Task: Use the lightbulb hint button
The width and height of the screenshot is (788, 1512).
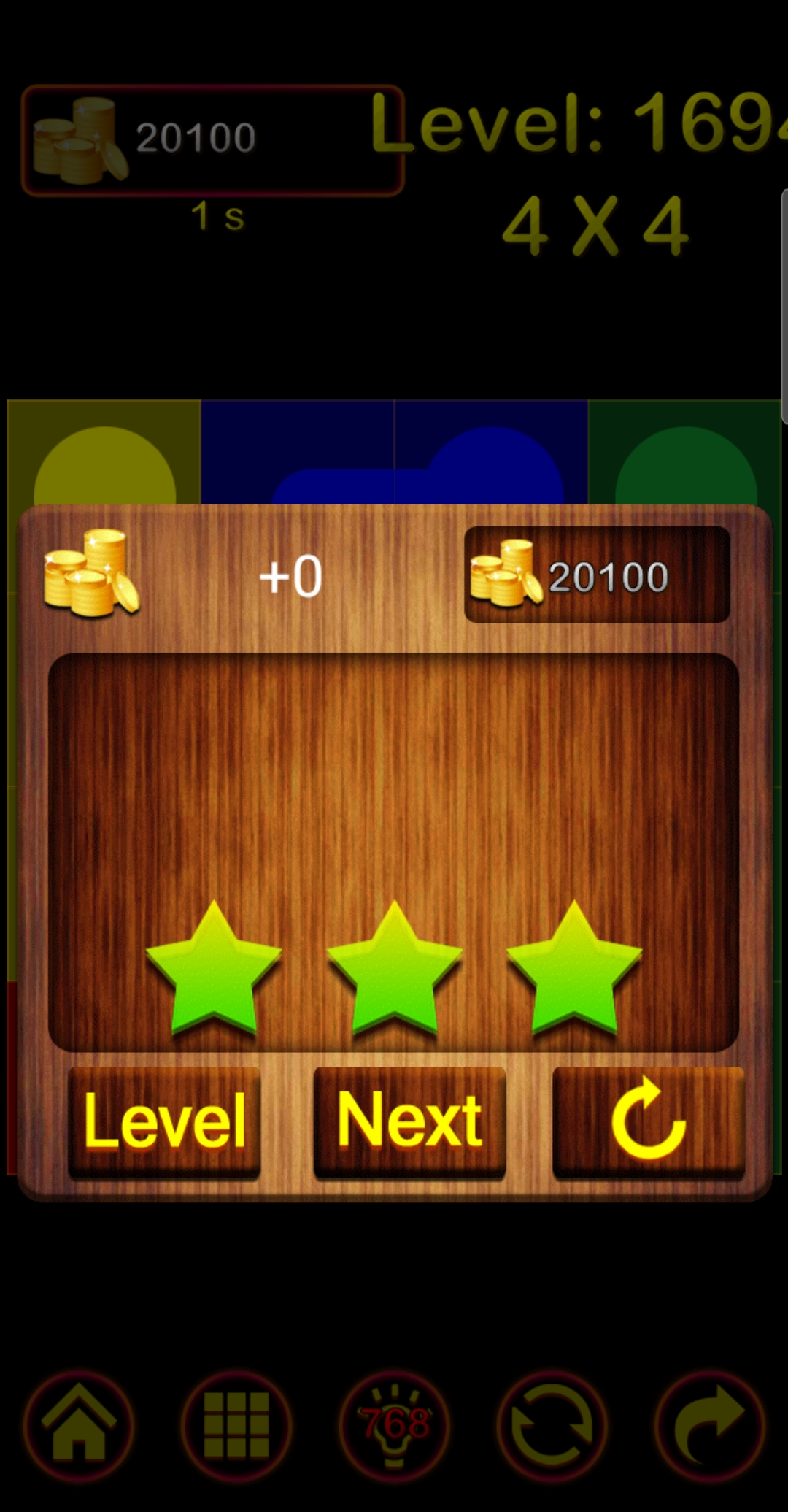Action: [x=394, y=1425]
